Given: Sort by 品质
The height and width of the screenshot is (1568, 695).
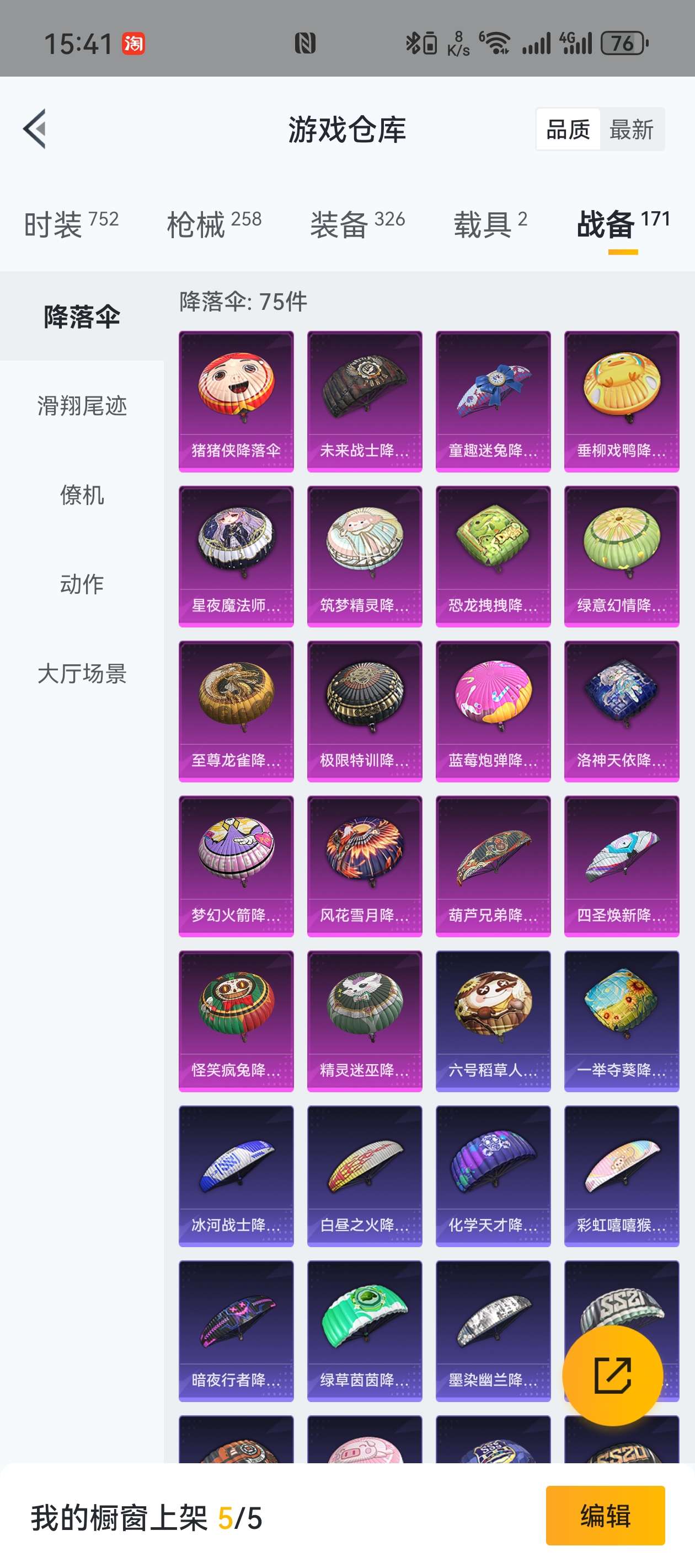Looking at the screenshot, I should (568, 130).
